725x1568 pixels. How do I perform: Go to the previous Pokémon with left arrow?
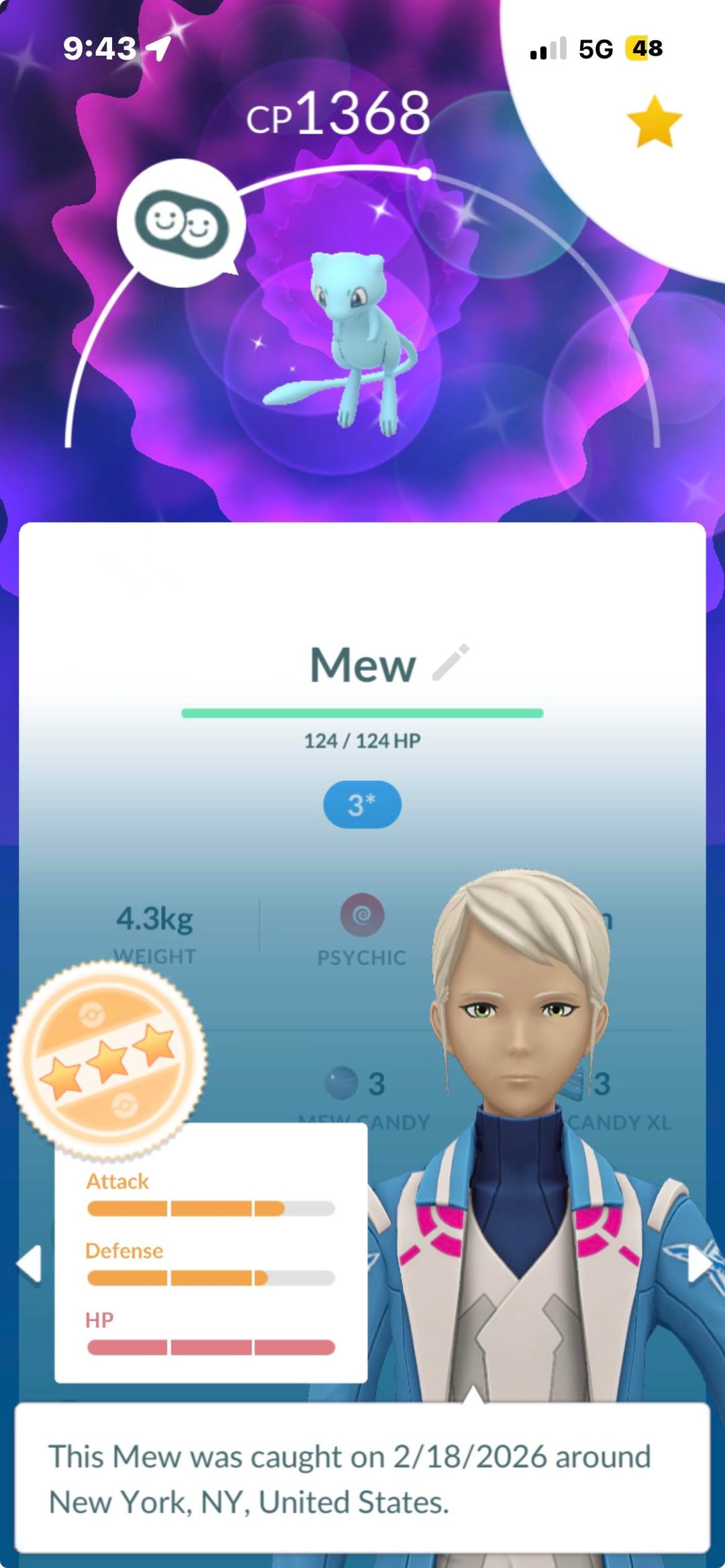(30, 1264)
